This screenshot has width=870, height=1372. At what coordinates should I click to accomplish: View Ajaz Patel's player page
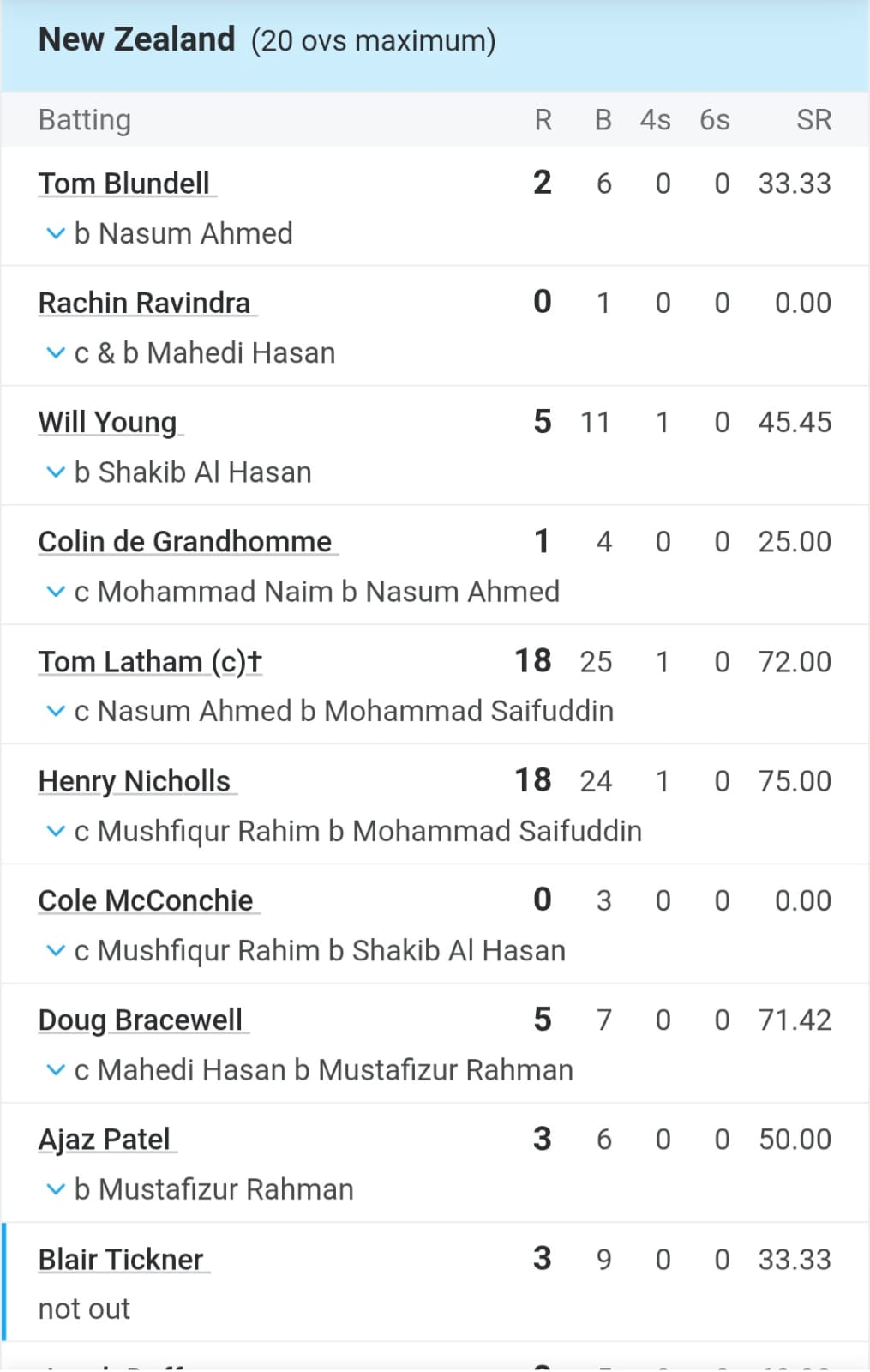pyautogui.click(x=105, y=1140)
